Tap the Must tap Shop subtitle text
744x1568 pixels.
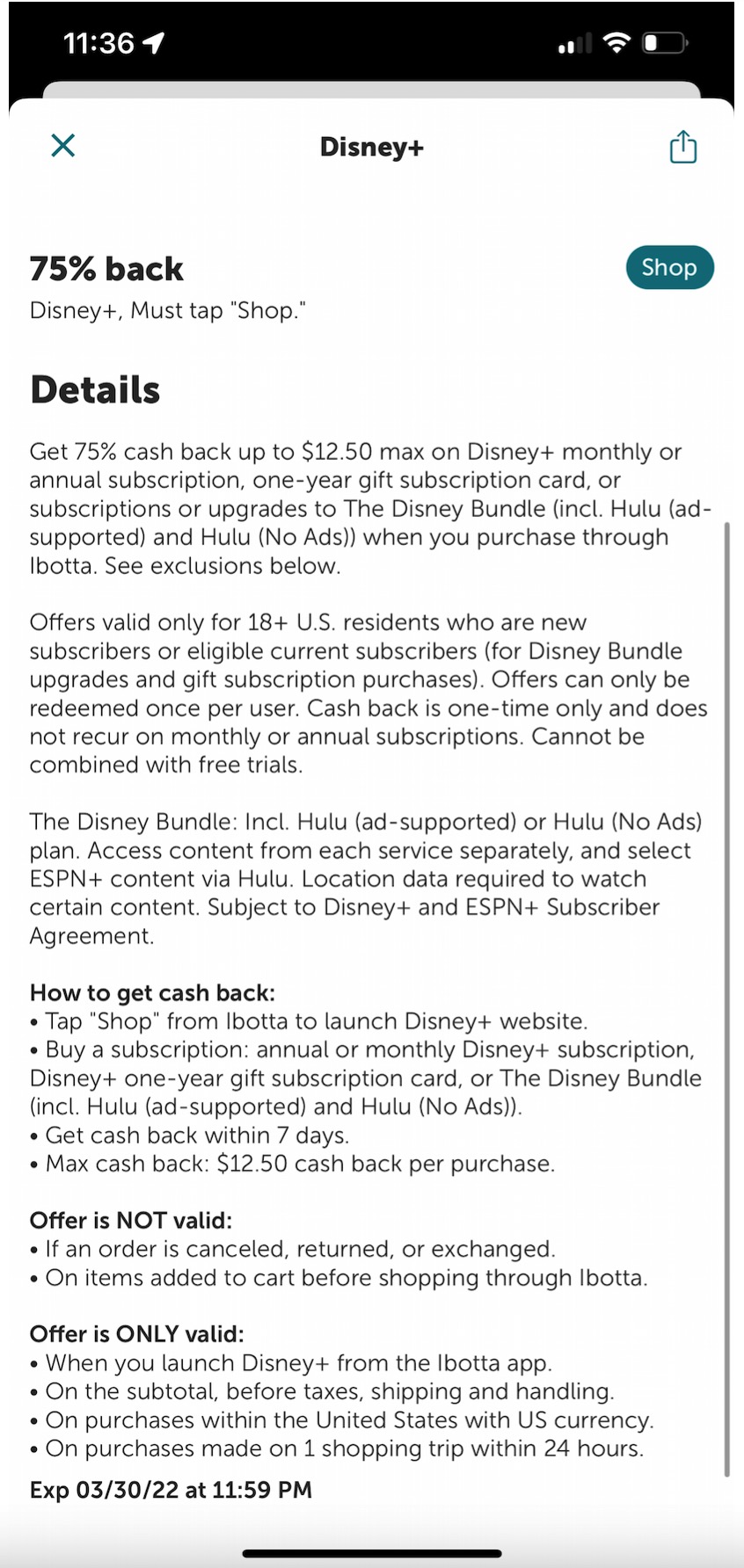(166, 309)
